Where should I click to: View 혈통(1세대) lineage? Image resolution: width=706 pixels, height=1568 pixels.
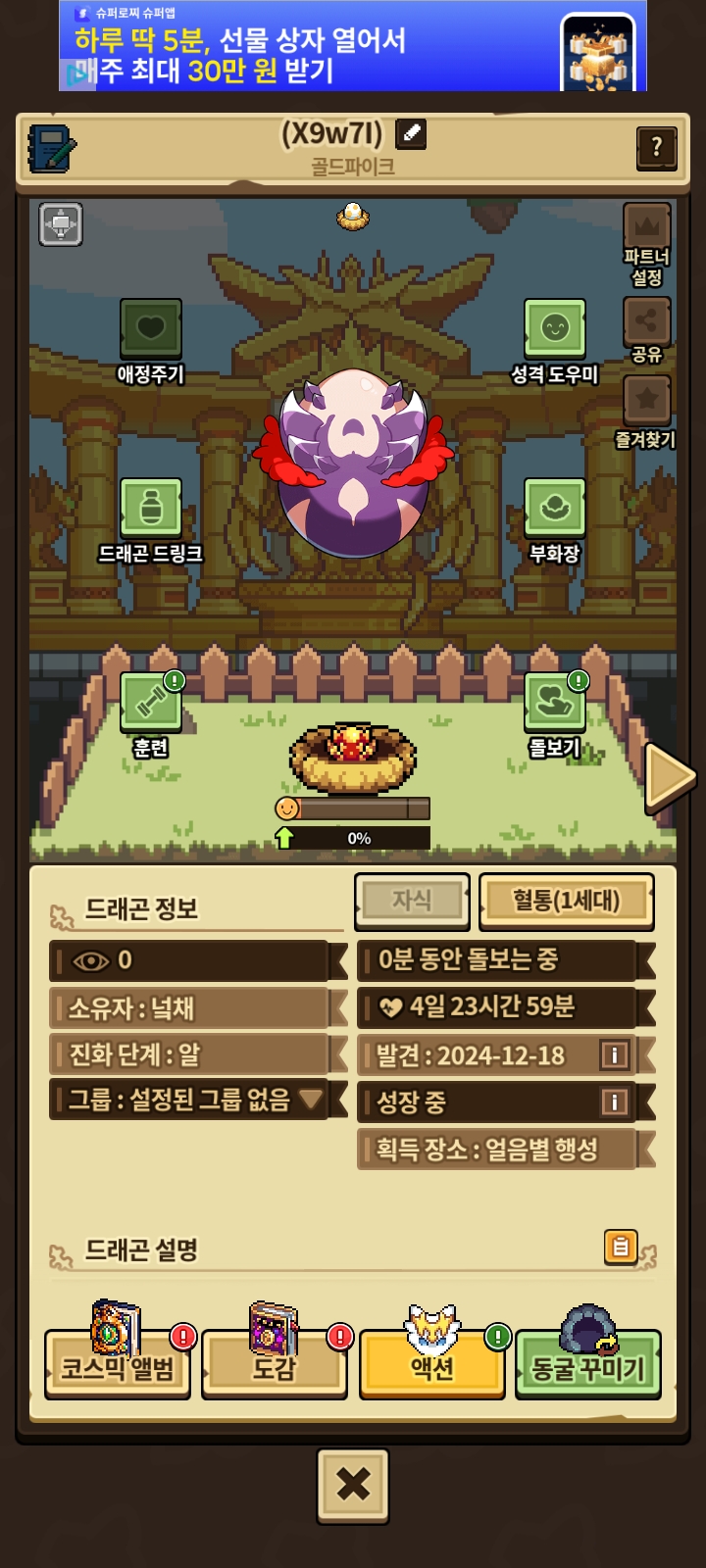pos(566,901)
